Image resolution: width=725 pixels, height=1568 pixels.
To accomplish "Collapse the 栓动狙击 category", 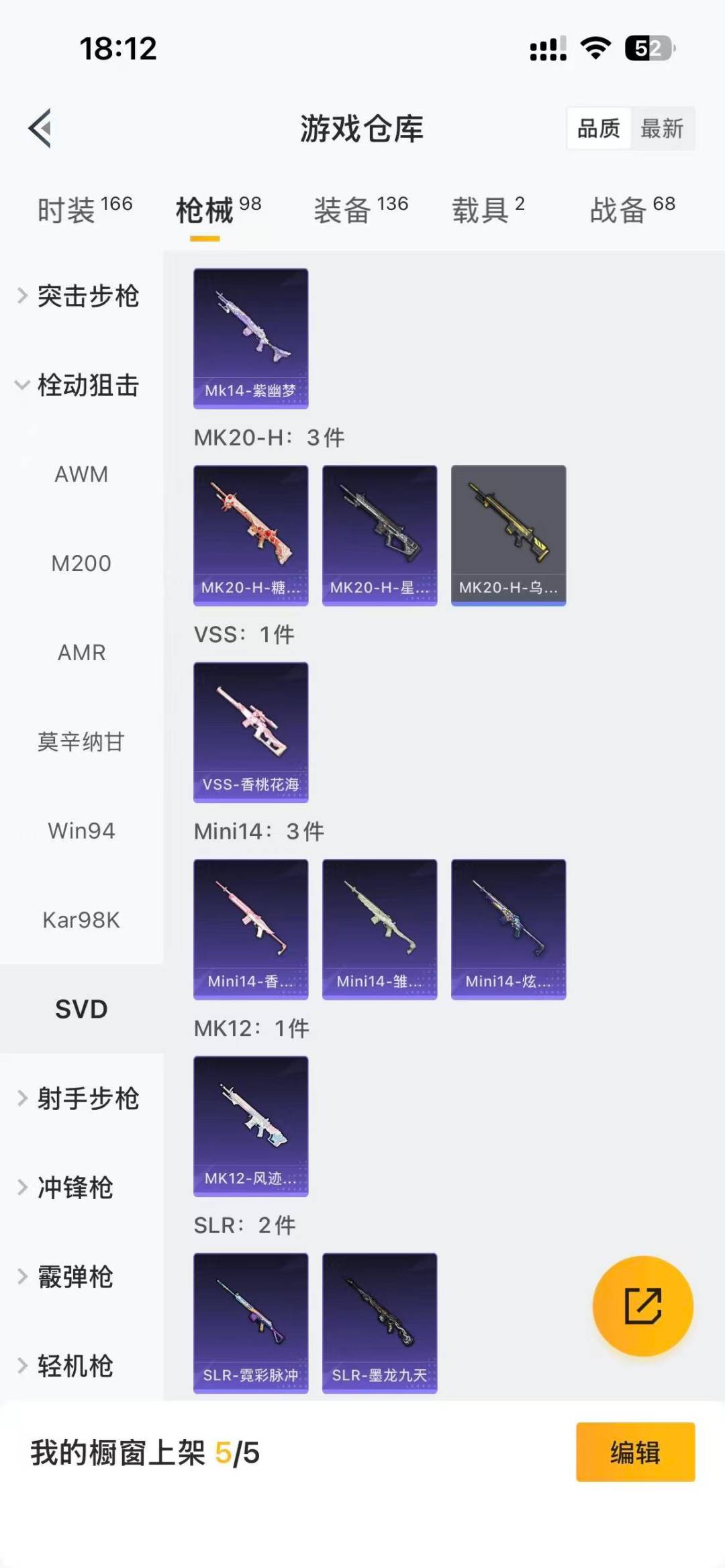I will [x=81, y=385].
